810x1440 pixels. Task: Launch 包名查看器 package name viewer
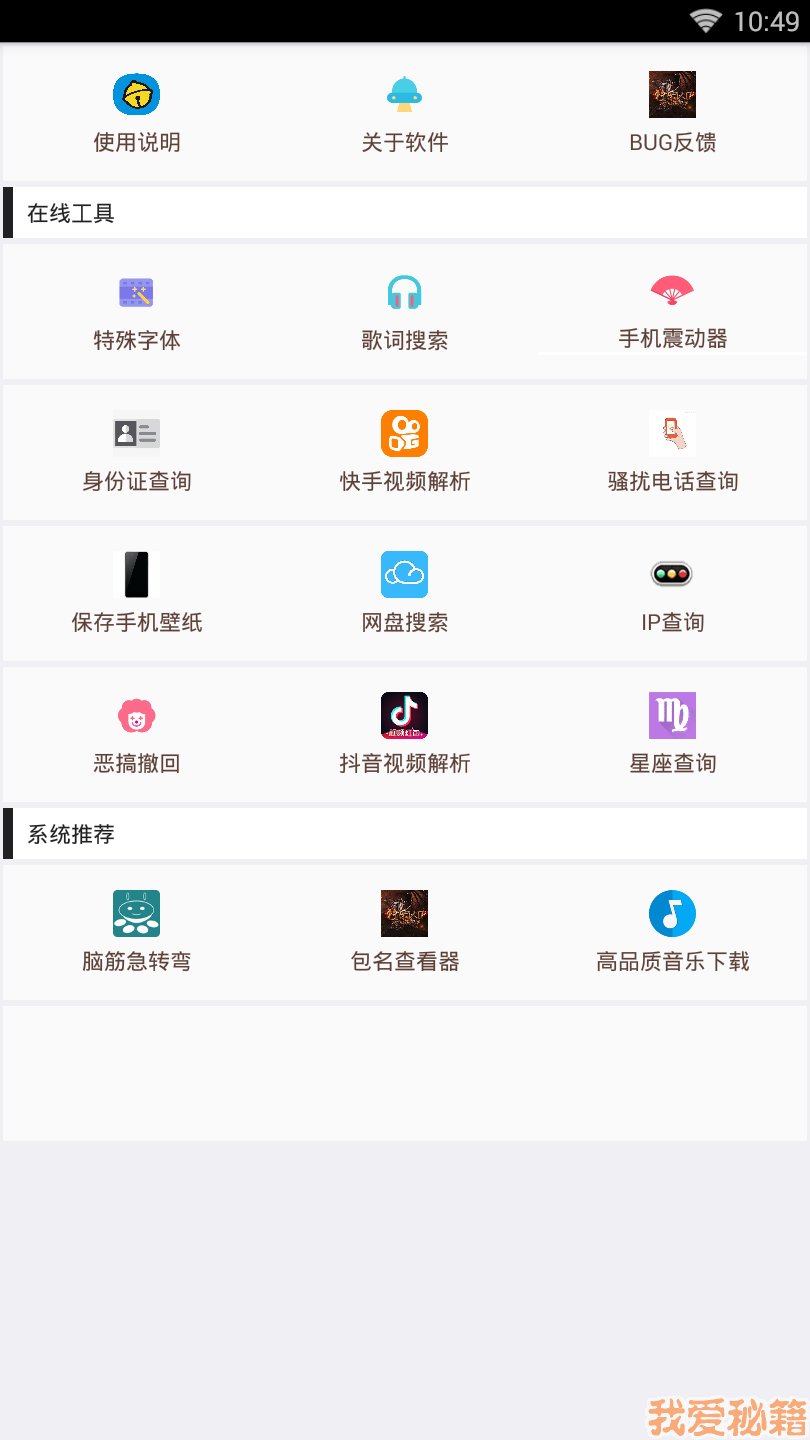(x=405, y=932)
